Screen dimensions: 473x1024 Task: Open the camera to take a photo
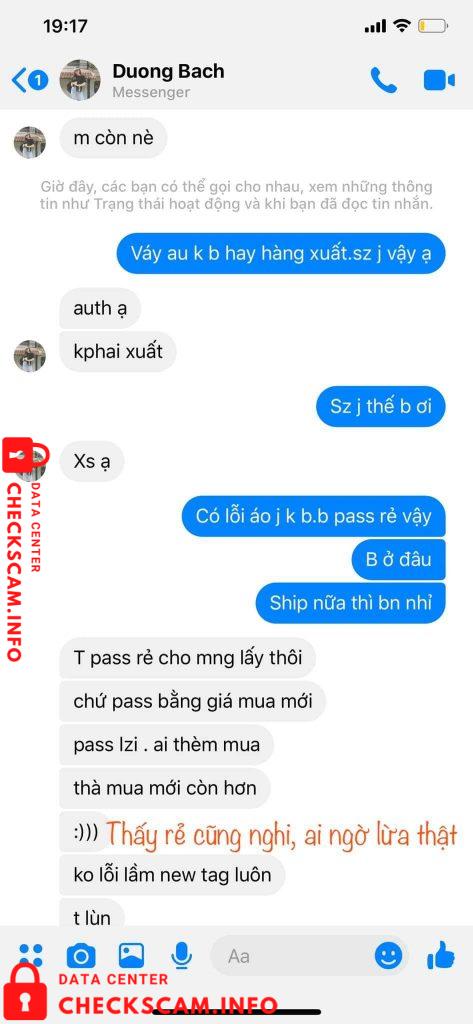coord(81,957)
